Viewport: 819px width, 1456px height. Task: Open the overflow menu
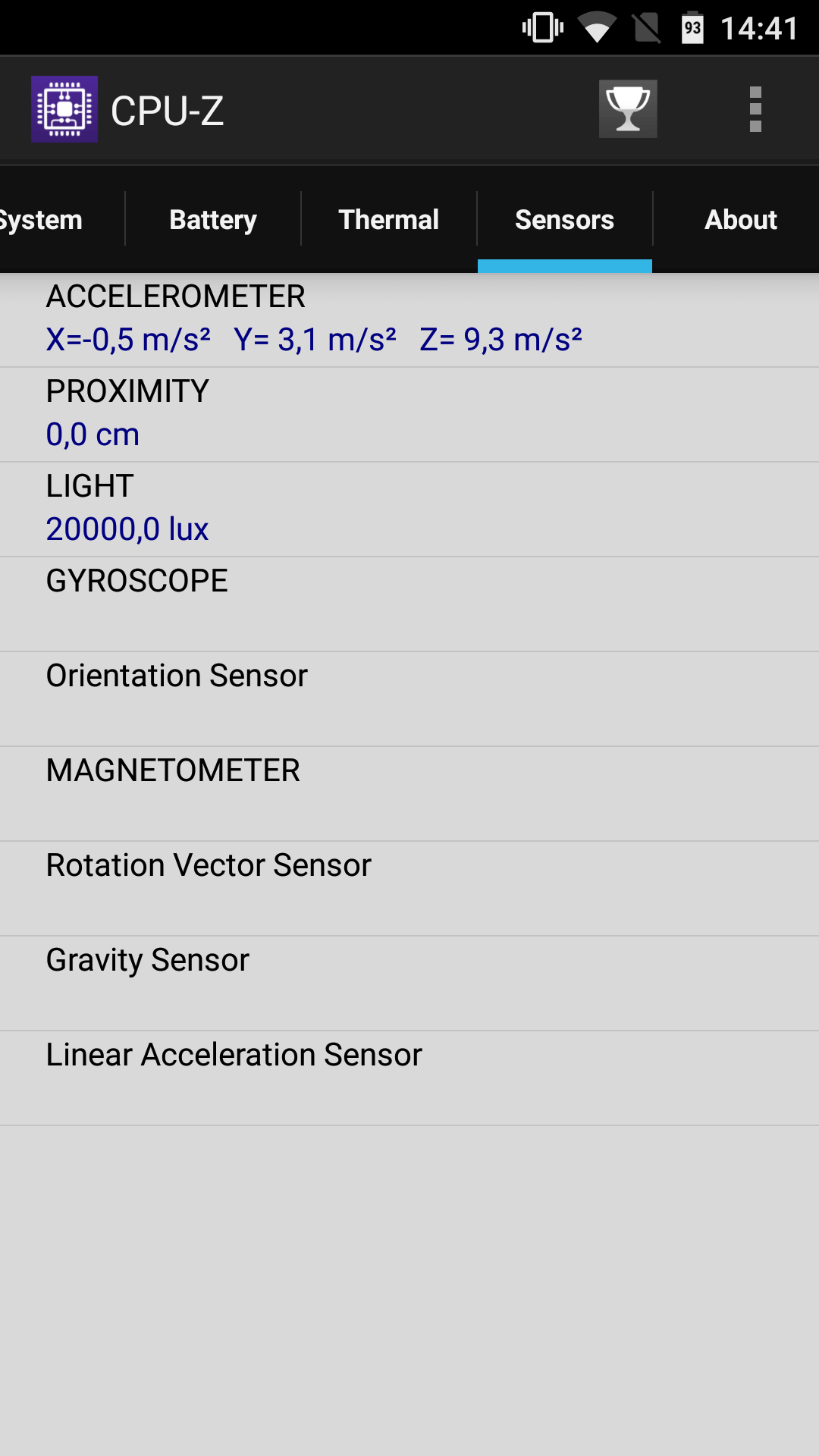click(755, 109)
